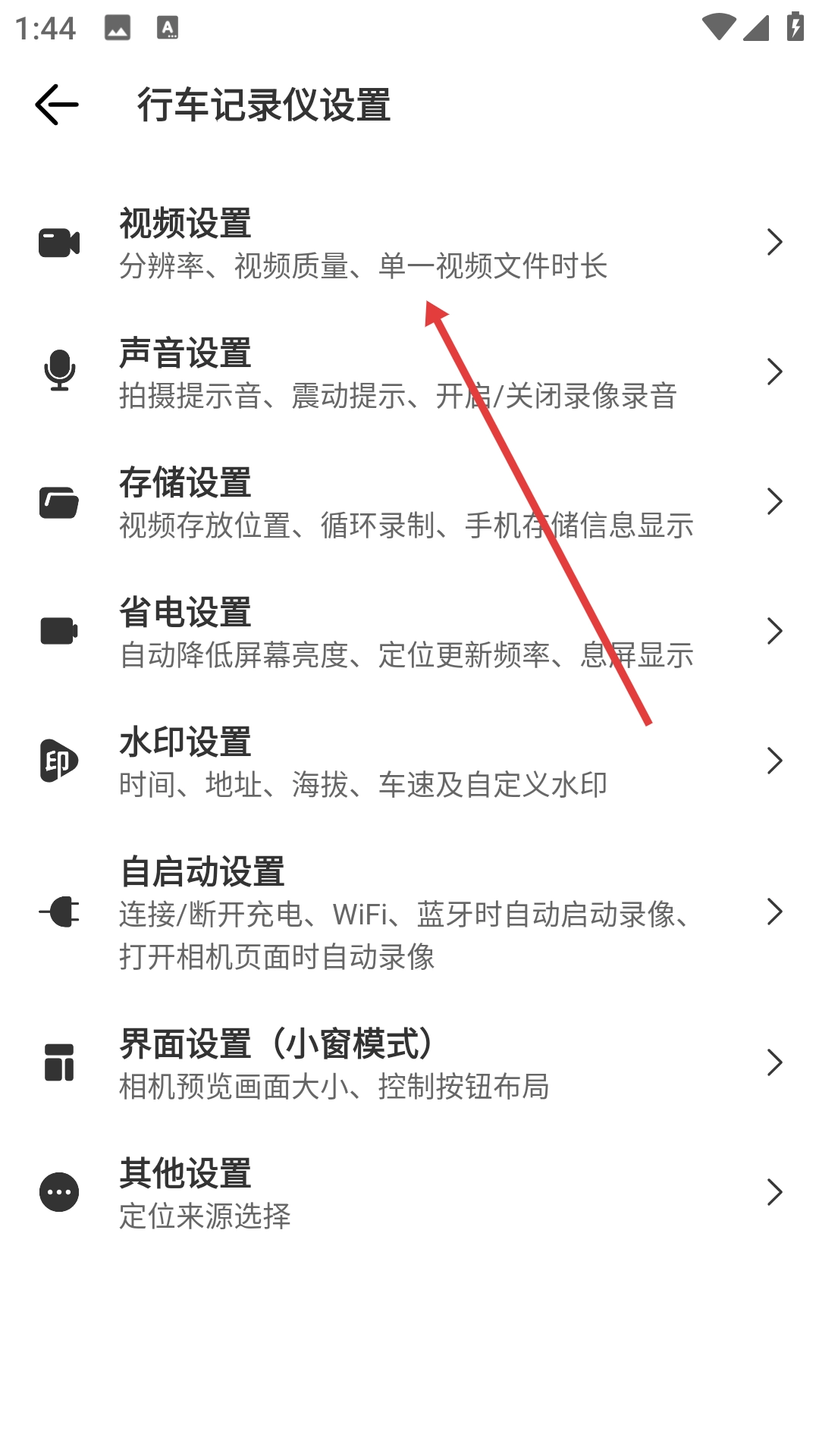Open 界面设置（小窗模式）
Screen dimensions: 819x1456
tap(409, 1063)
